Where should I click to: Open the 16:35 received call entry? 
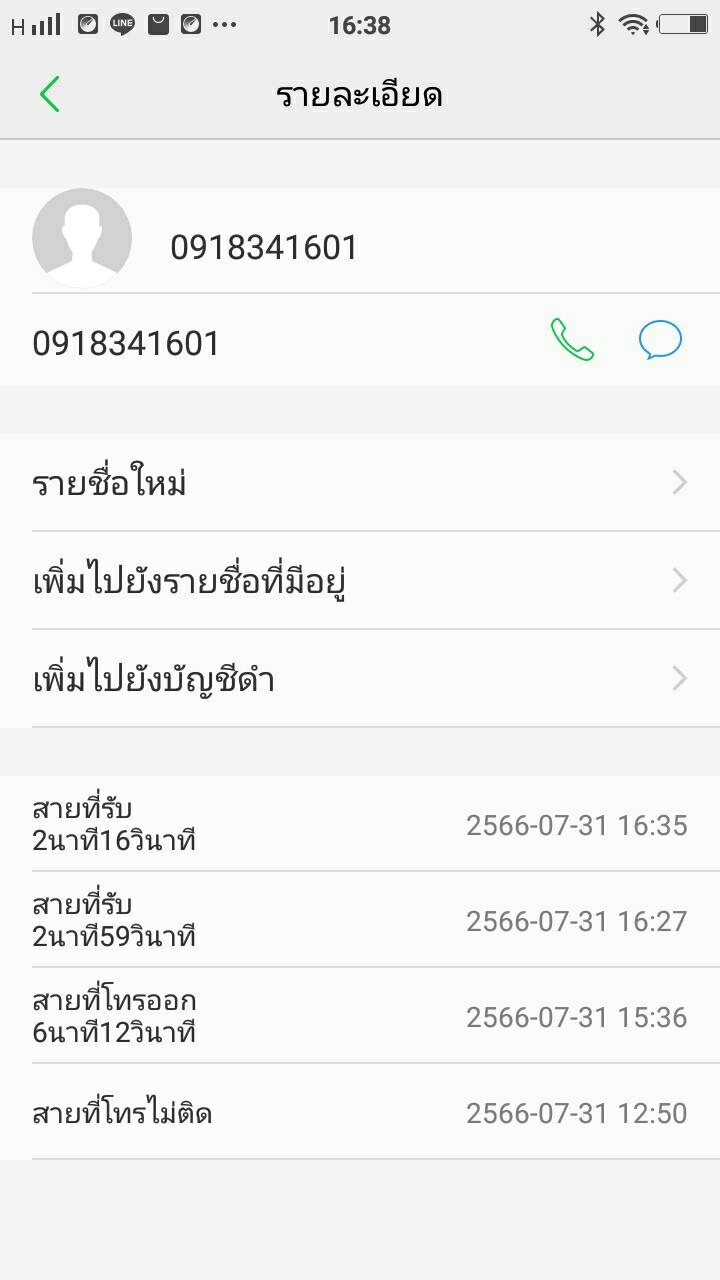[x=360, y=825]
